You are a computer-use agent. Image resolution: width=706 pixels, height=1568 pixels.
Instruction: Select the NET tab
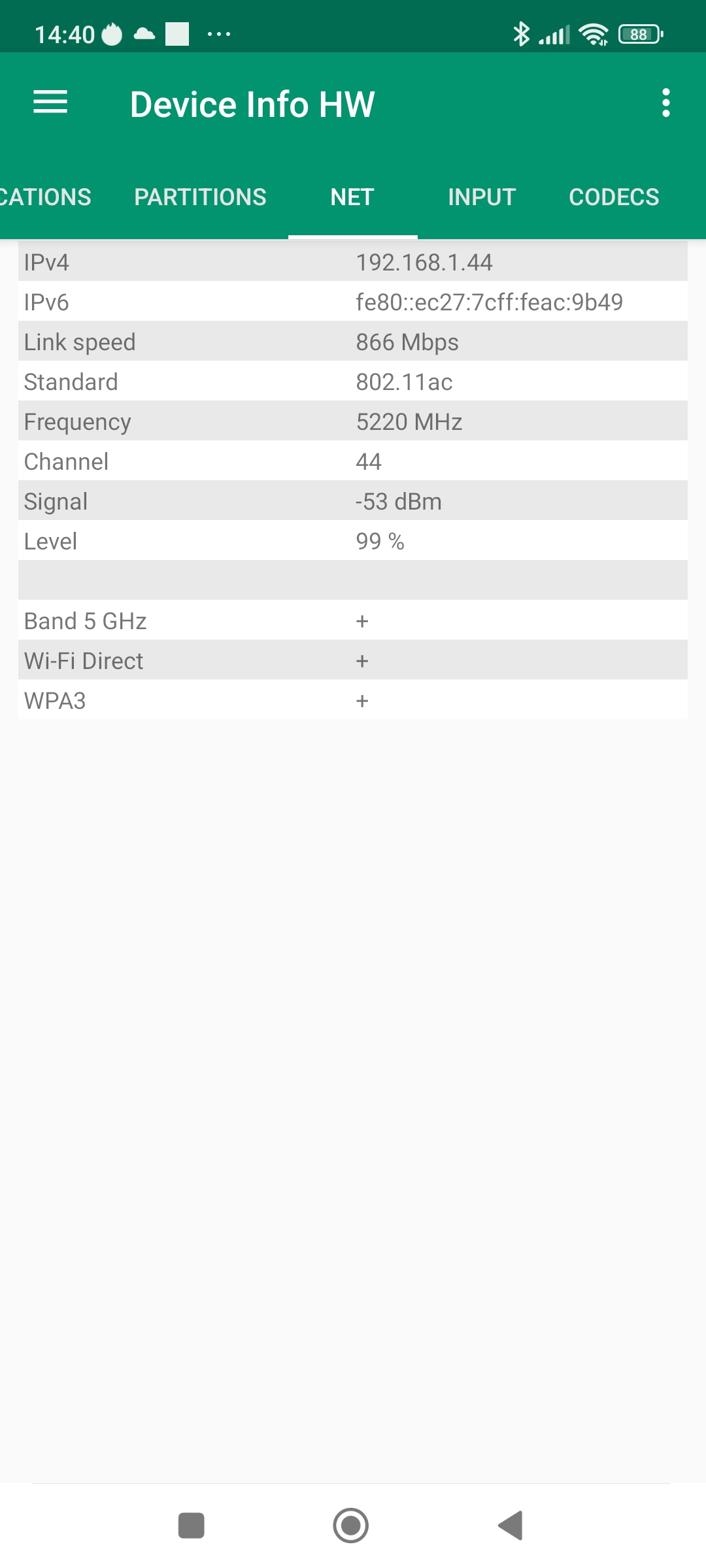point(352,197)
